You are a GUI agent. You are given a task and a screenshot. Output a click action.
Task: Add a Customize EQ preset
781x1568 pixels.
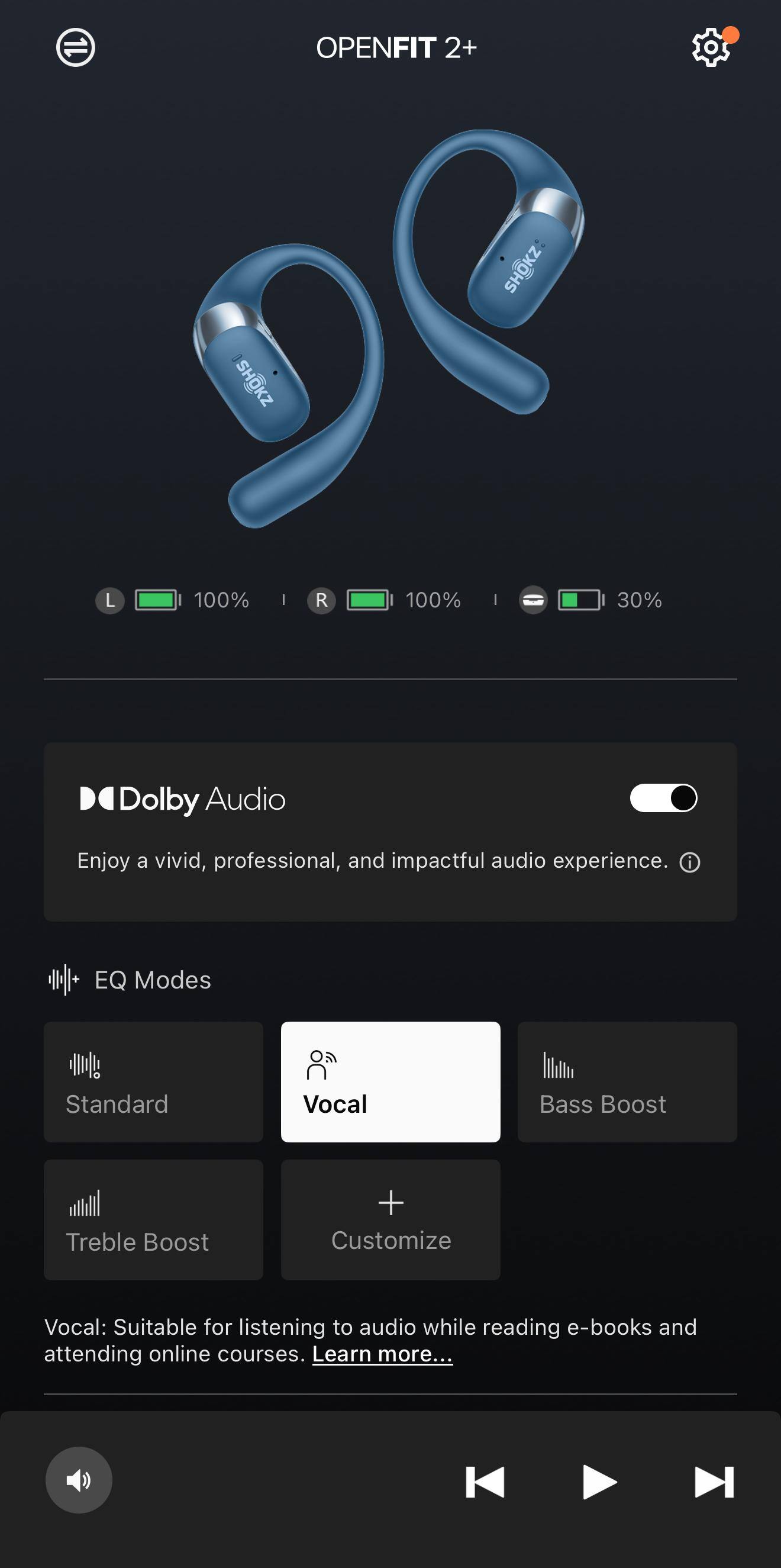point(390,1220)
